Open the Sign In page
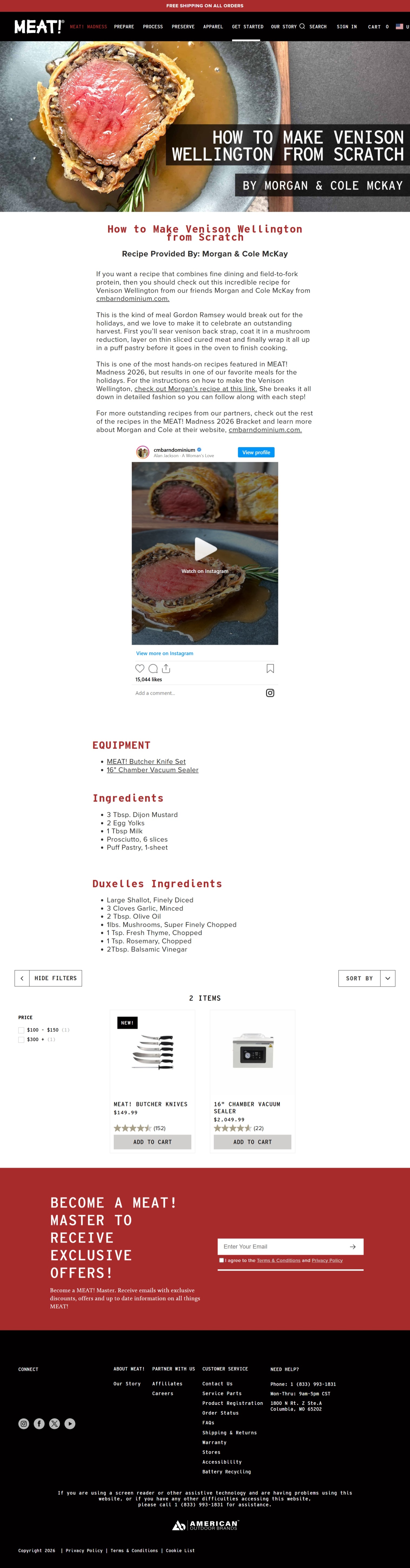This screenshot has width=410, height=1568. pos(347,27)
